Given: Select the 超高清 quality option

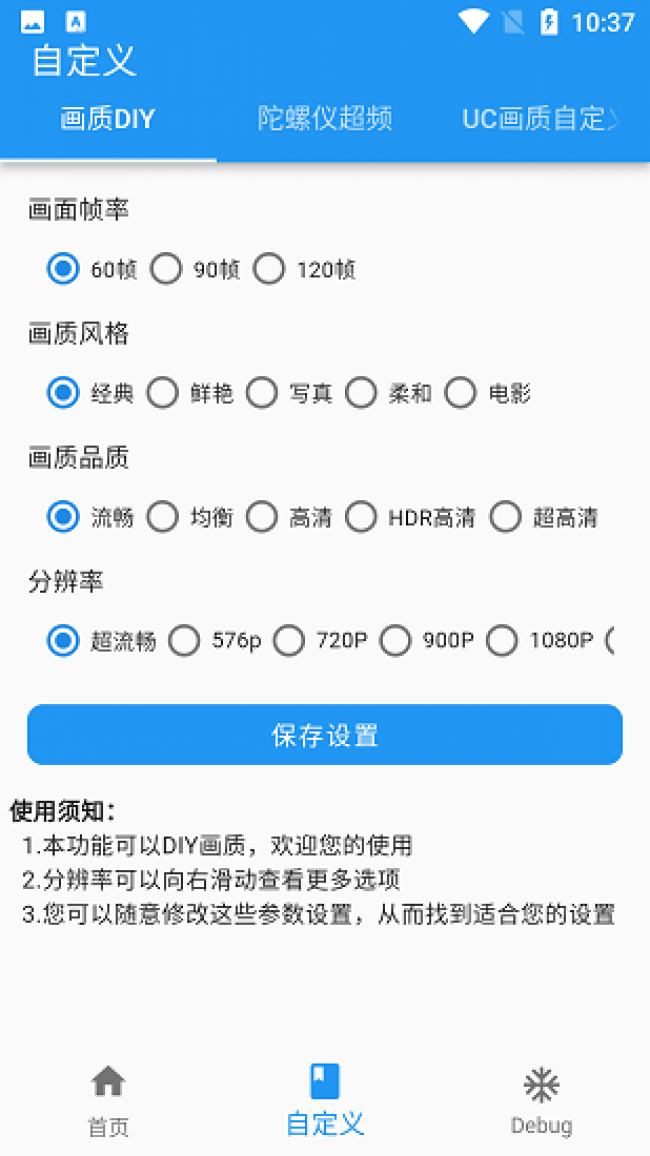Looking at the screenshot, I should (506, 517).
